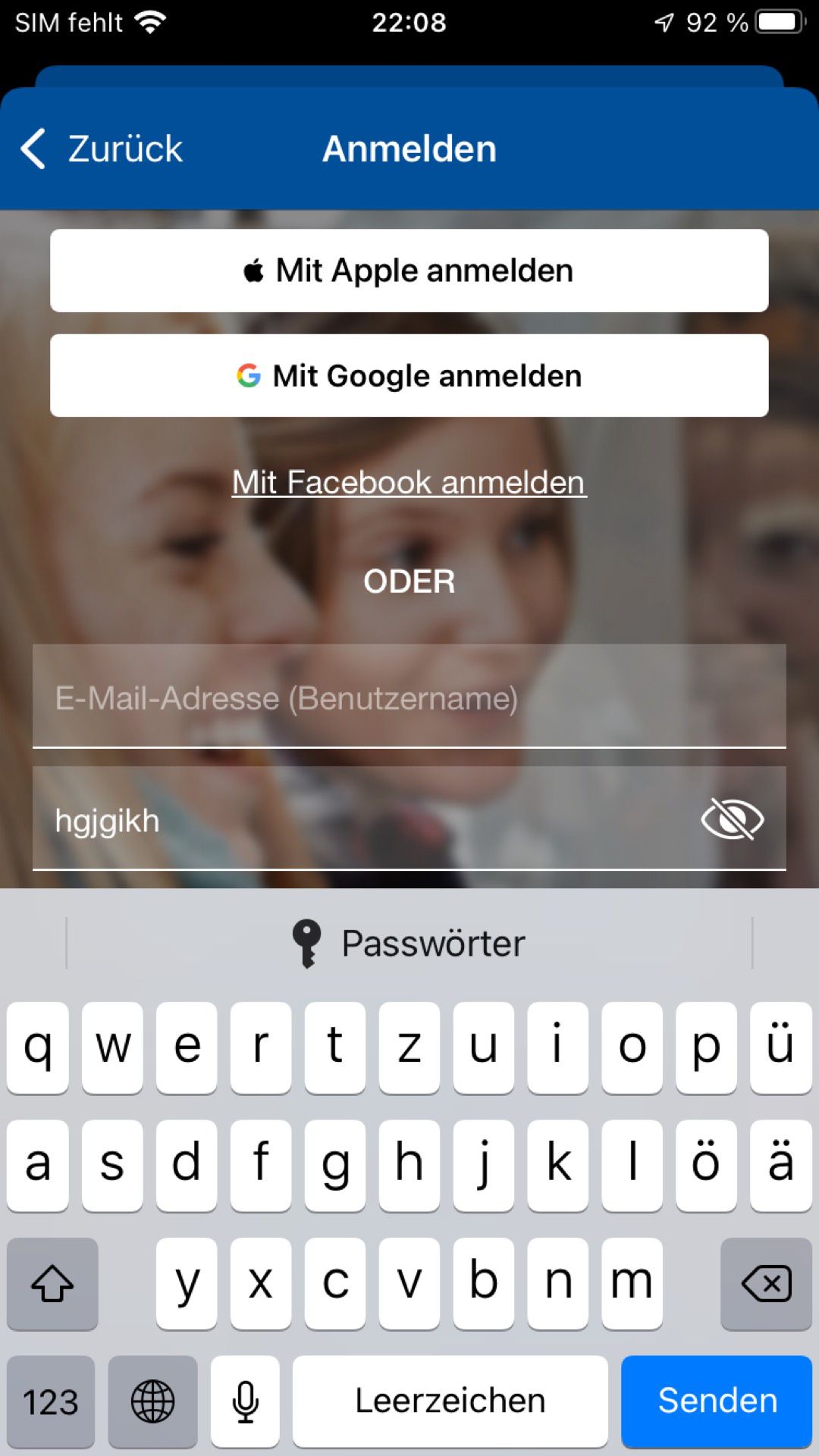The height and width of the screenshot is (1456, 819).
Task: Open the Mit Facebook anmelden link
Action: [x=409, y=482]
